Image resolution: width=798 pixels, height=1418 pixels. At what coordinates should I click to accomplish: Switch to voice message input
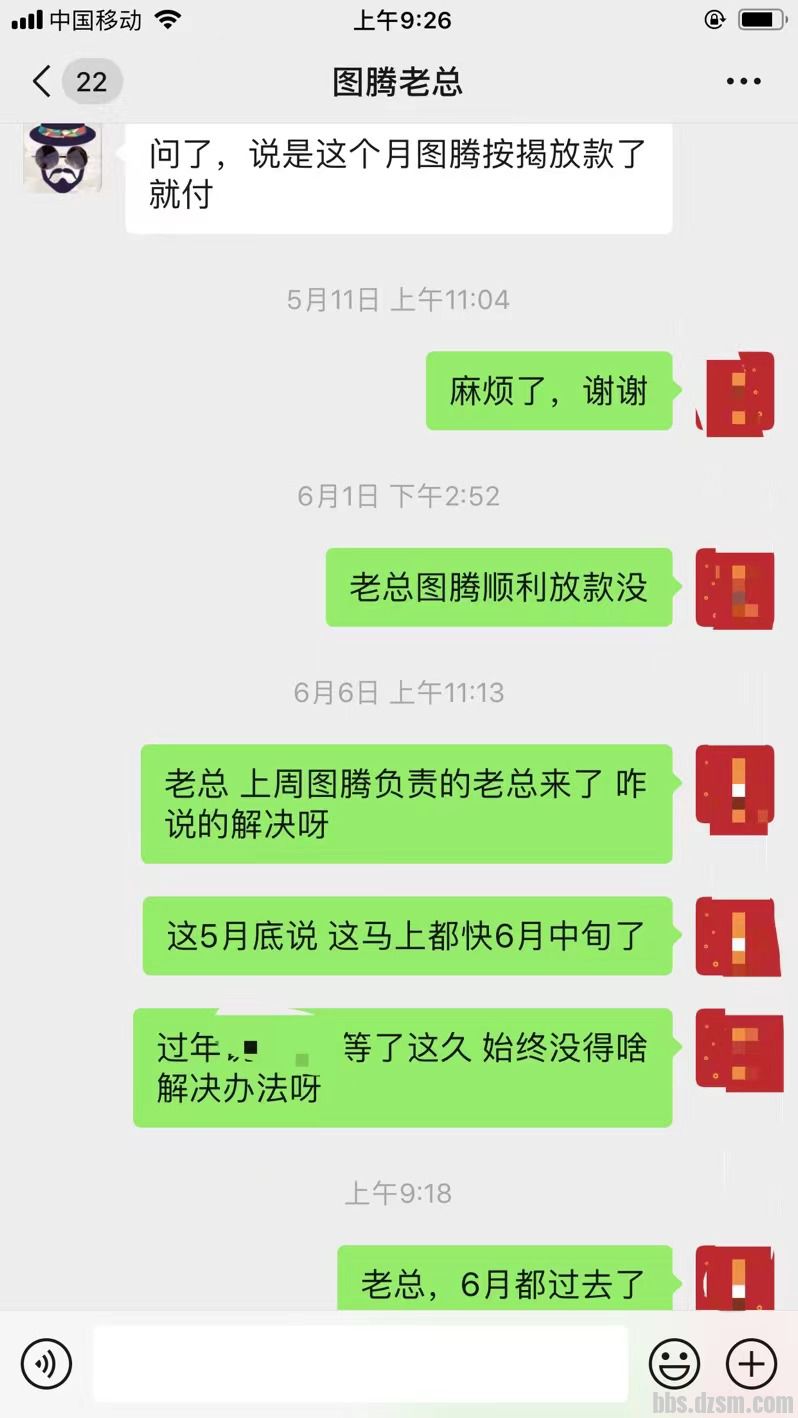point(46,1363)
